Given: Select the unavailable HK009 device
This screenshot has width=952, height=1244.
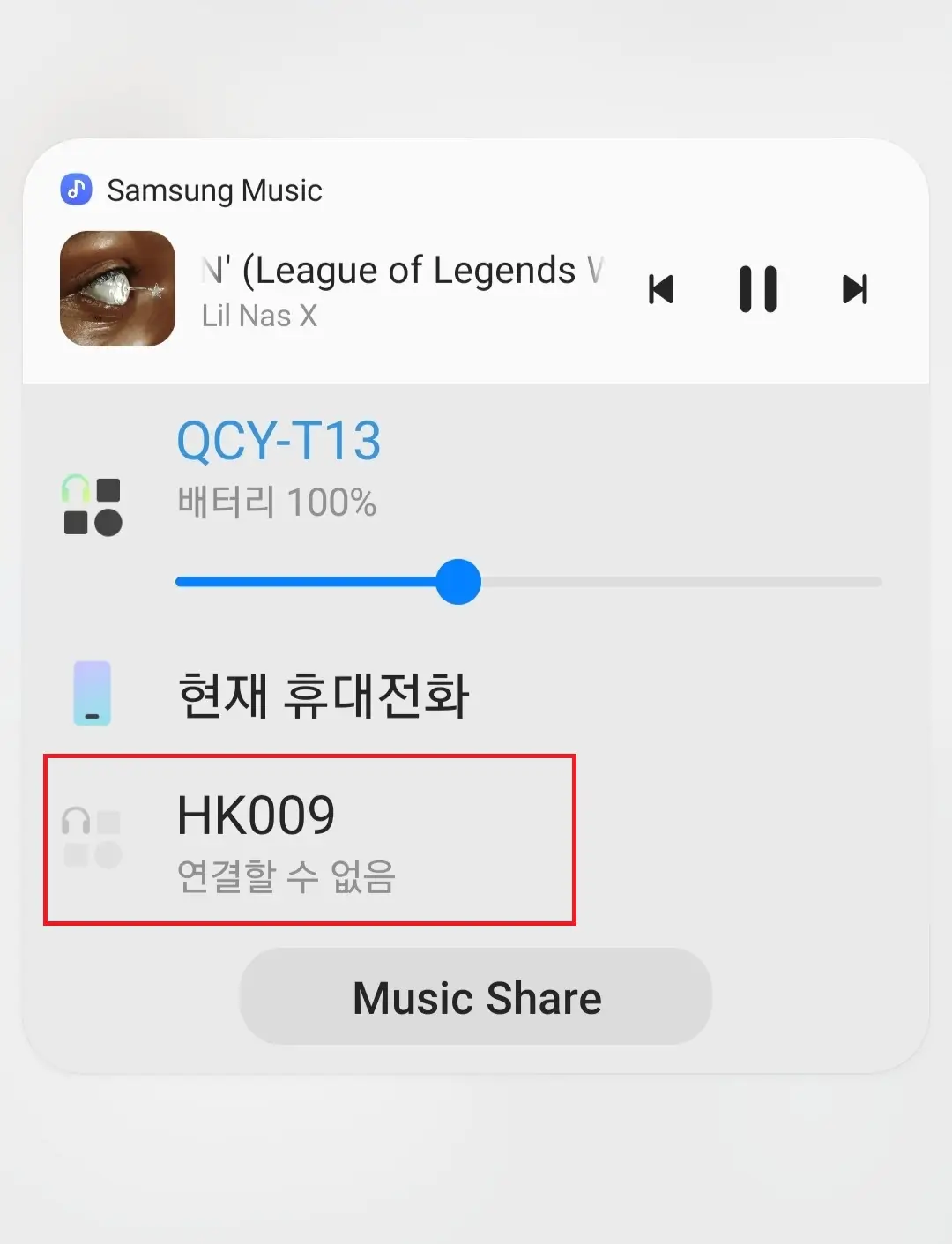Looking at the screenshot, I should 256,814.
